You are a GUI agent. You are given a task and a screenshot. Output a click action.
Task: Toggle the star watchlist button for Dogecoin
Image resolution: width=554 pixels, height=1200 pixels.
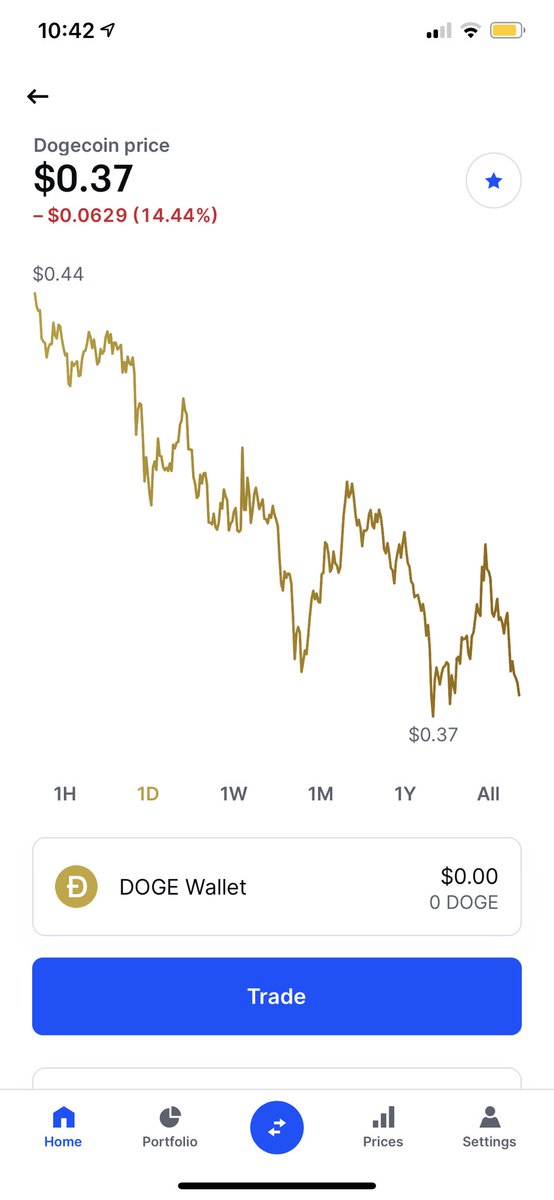(x=493, y=181)
